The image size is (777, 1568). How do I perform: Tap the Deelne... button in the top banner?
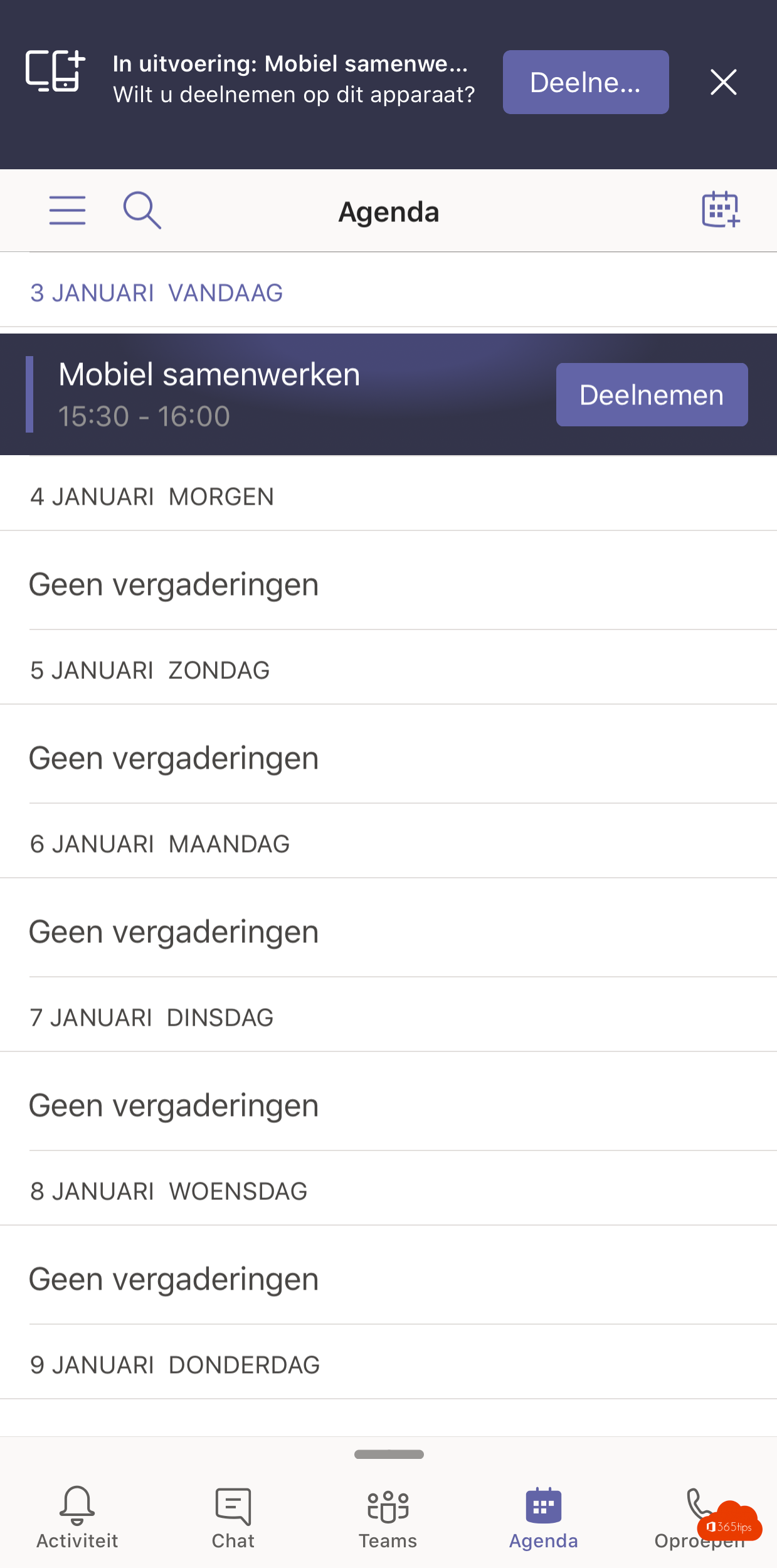coord(586,82)
